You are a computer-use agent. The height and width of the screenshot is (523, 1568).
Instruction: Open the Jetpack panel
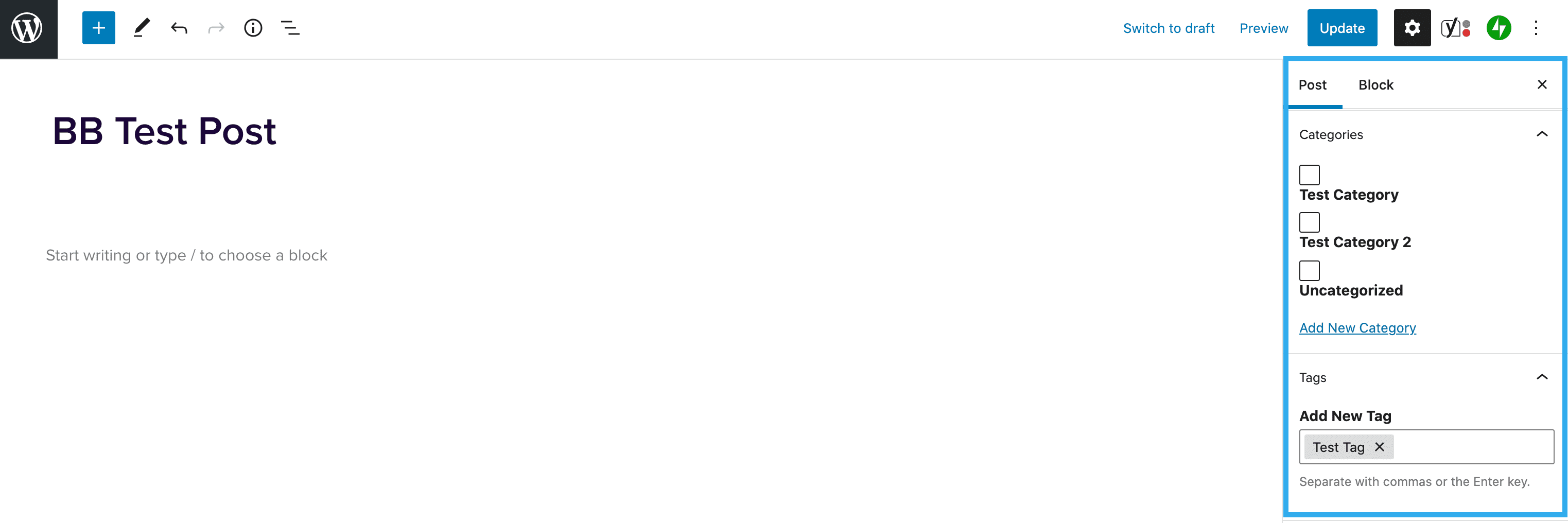1498,28
